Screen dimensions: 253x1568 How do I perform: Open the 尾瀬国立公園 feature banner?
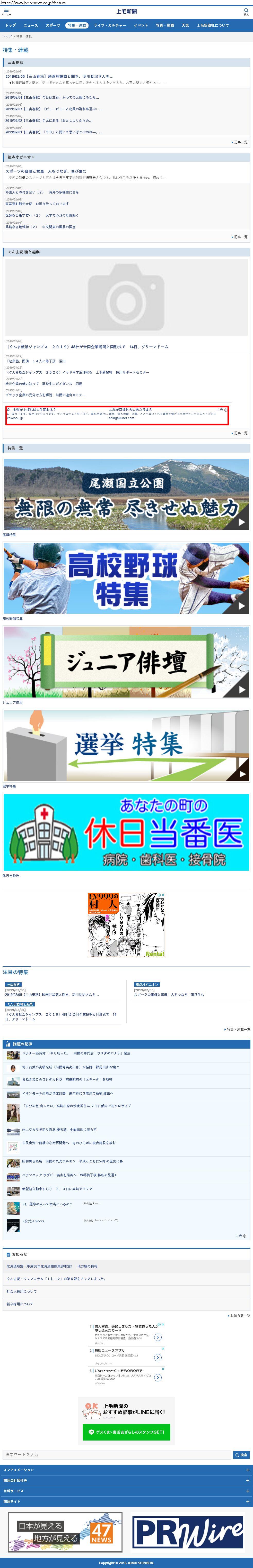(126, 494)
